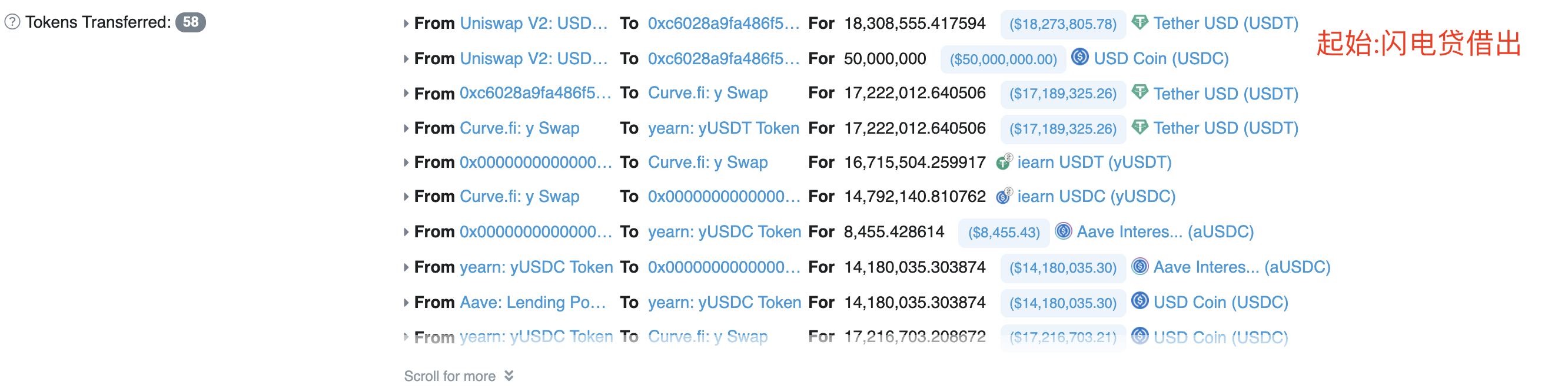Open recipient address of the 50,000,000 USDC transfer

(x=723, y=59)
